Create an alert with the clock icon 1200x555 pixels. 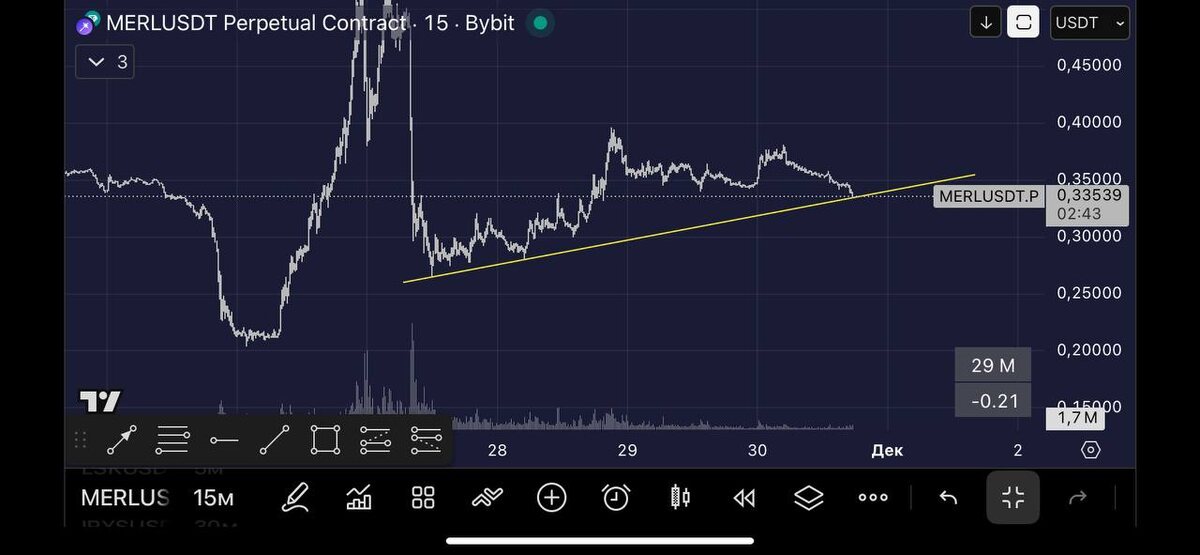click(616, 497)
